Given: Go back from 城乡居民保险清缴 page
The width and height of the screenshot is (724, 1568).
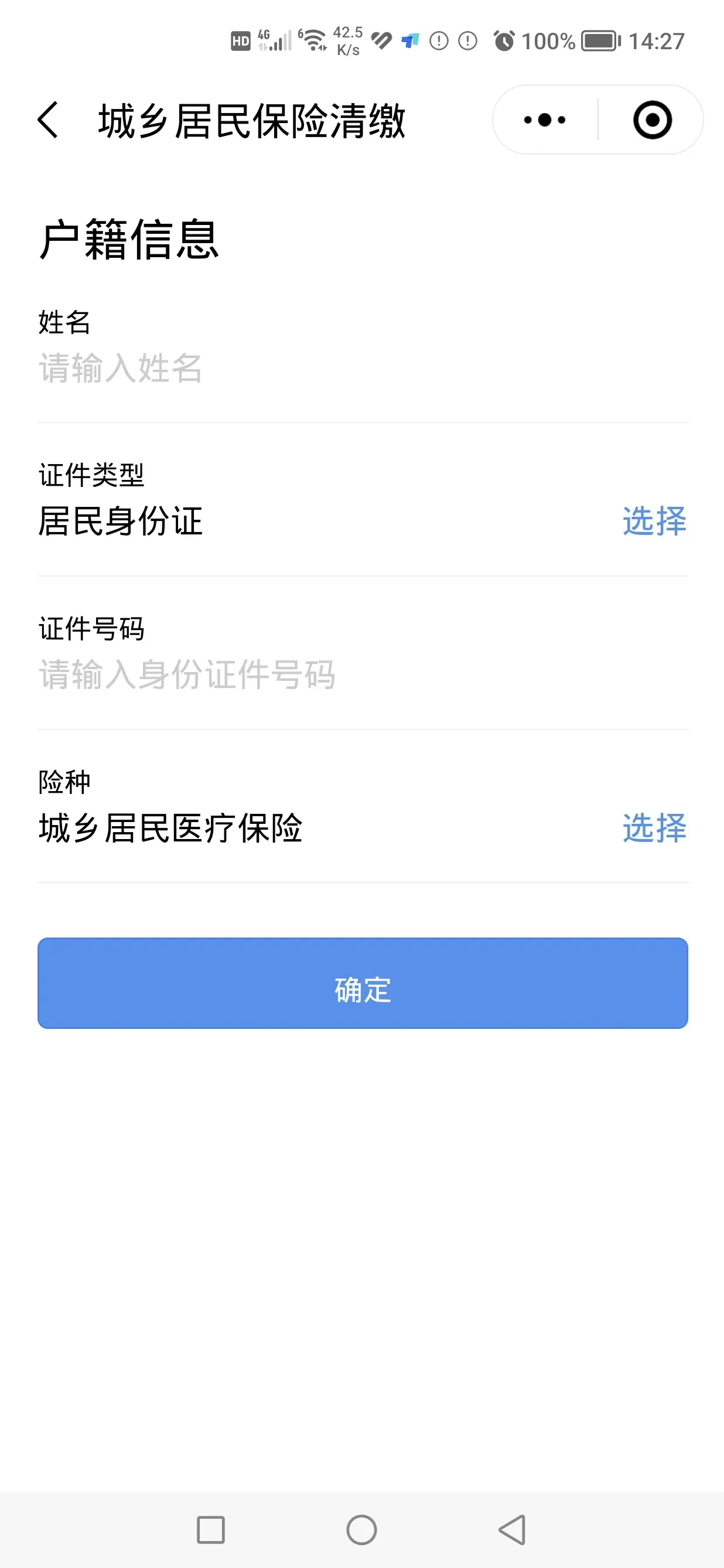Looking at the screenshot, I should [47, 120].
